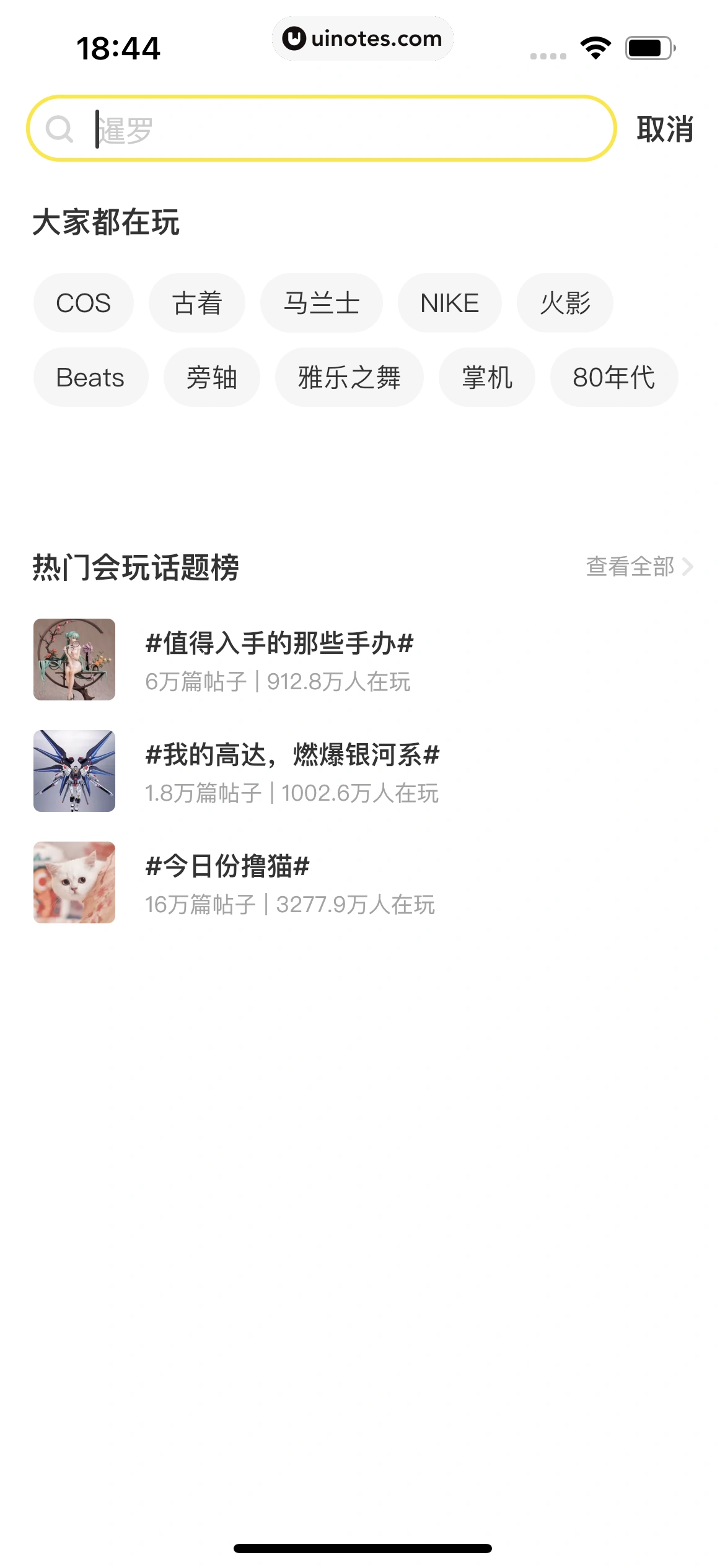Tap the uinotes.com logo pill at top

coord(362,38)
